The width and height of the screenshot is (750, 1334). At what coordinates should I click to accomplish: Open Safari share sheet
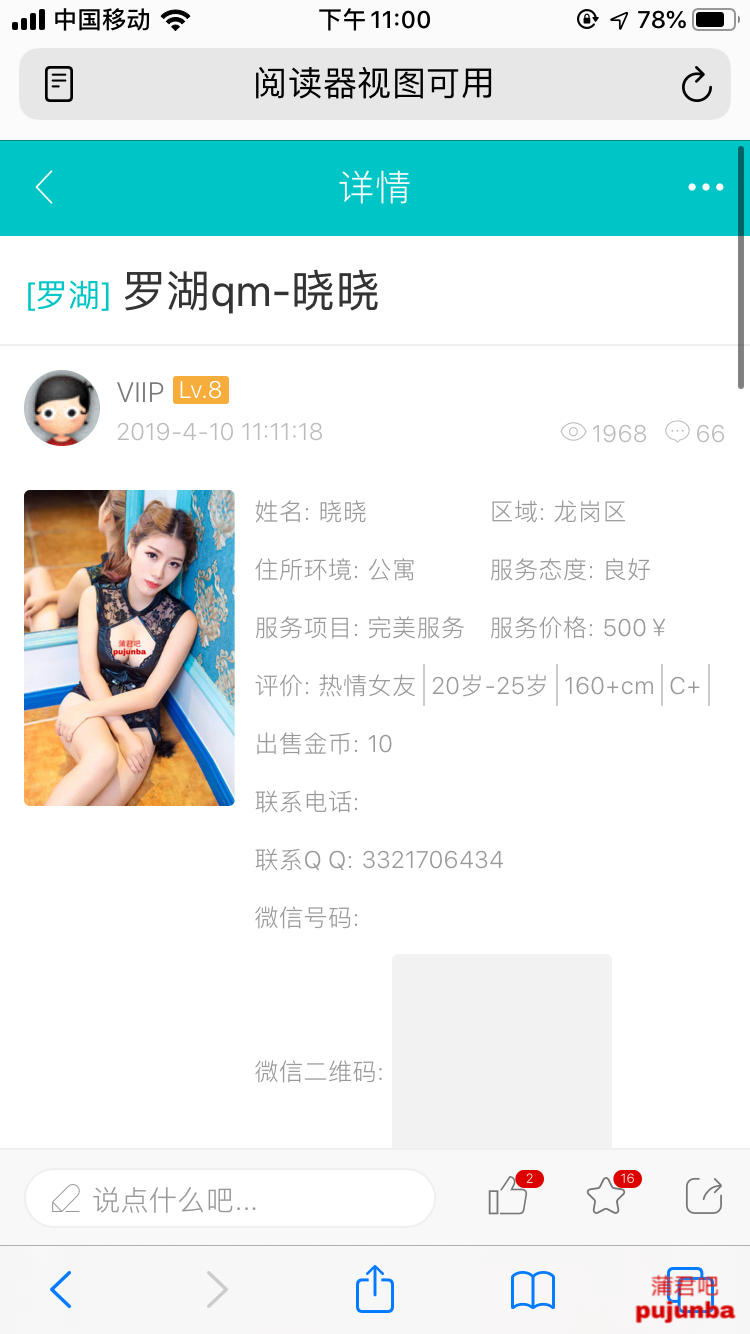(375, 1288)
